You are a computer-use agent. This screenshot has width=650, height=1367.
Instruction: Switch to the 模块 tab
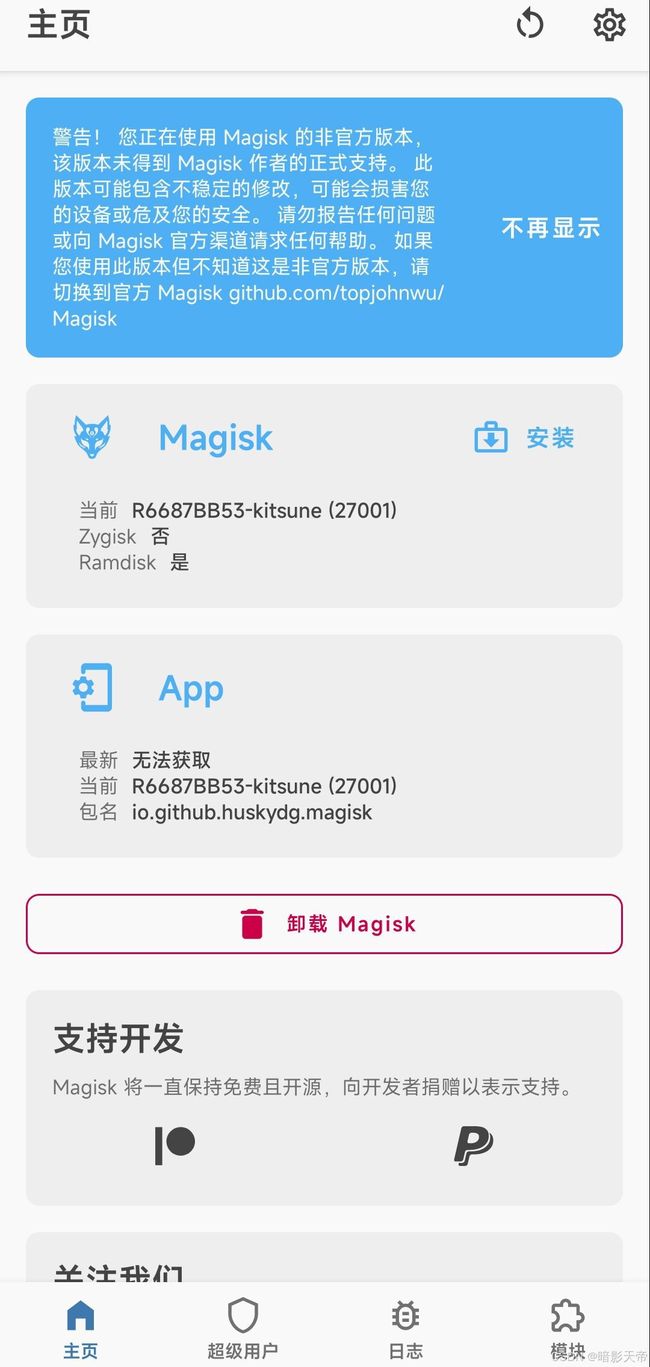(x=567, y=1328)
